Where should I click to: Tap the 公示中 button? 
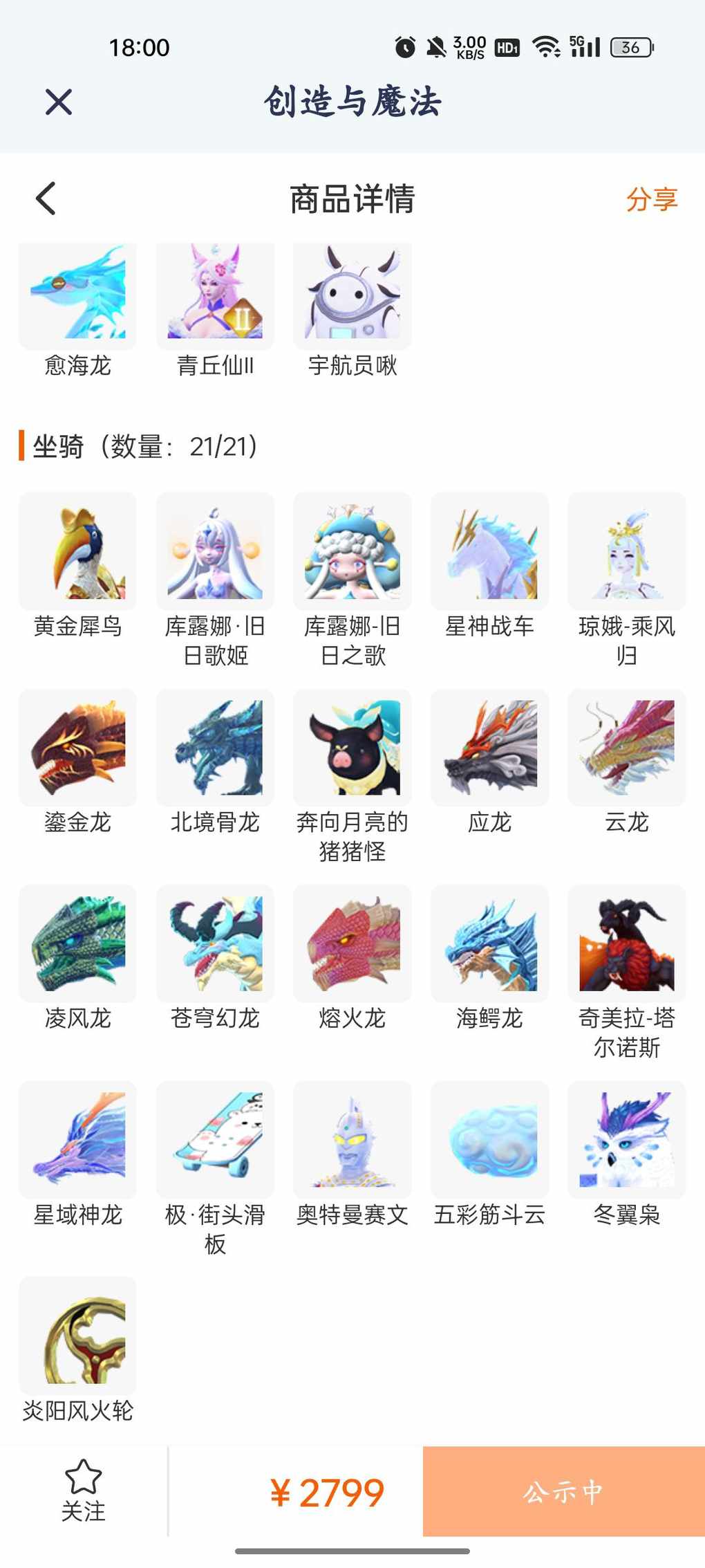pos(564,1491)
